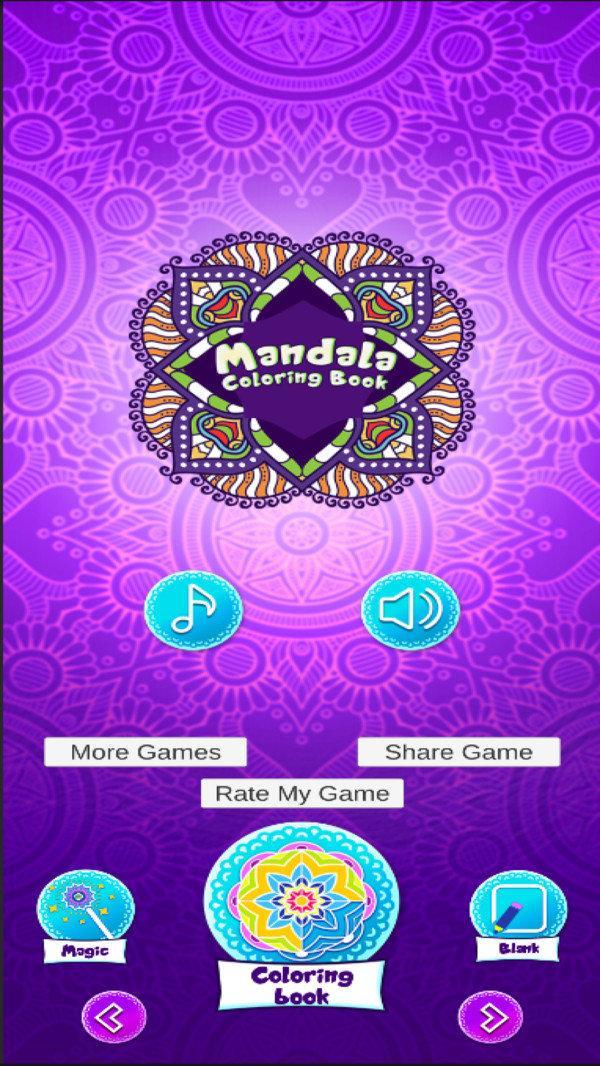The width and height of the screenshot is (600, 1066).
Task: Choose the Magic wand mode
Action: pyautogui.click(x=86, y=916)
